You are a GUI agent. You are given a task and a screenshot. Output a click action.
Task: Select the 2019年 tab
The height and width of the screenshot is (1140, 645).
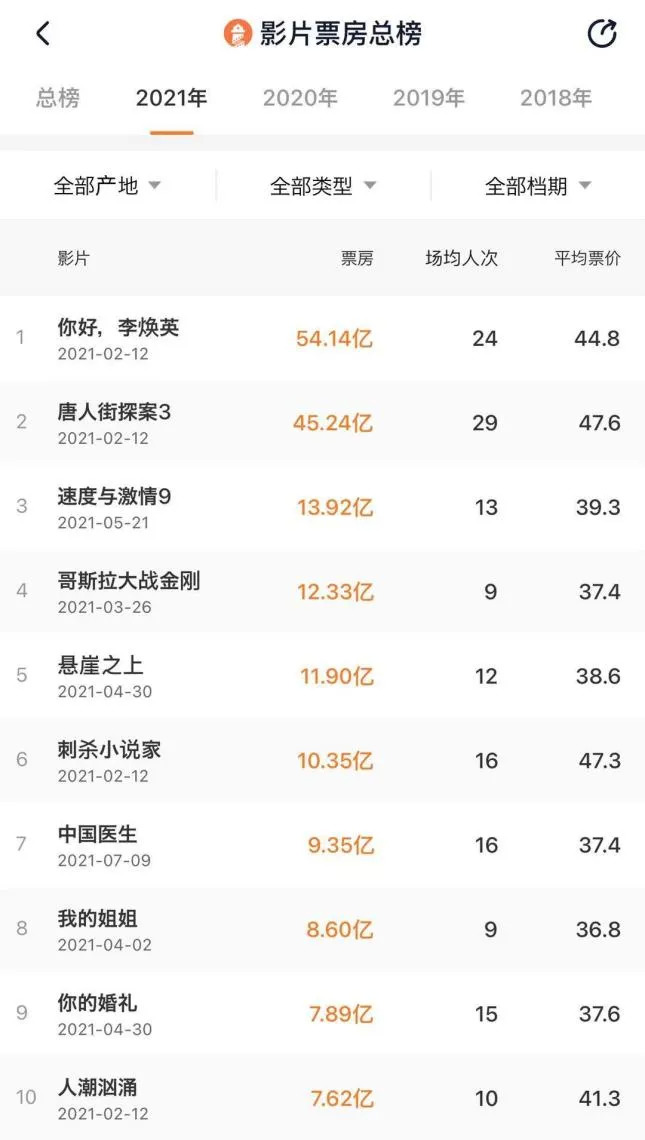(428, 98)
